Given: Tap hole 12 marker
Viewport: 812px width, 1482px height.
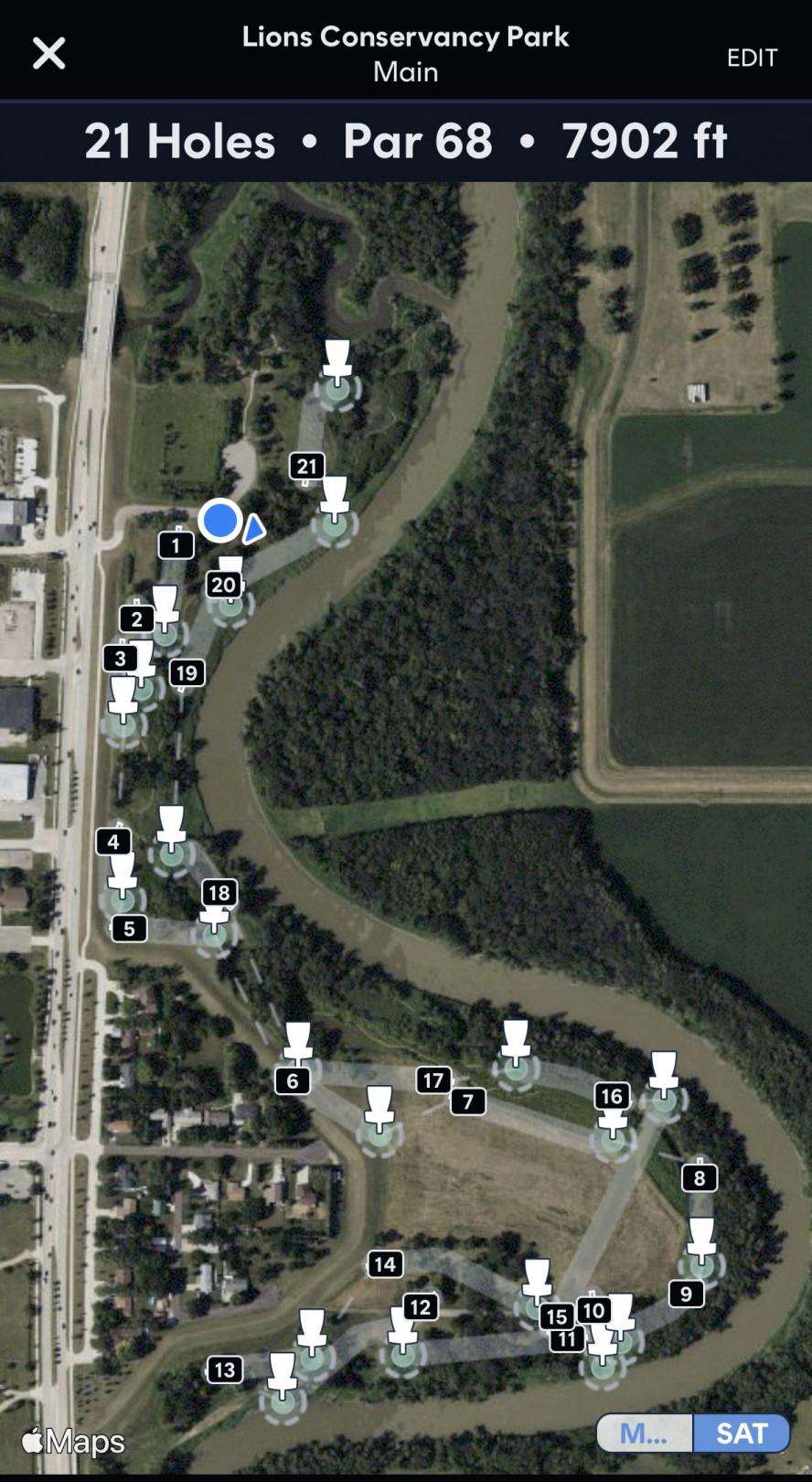Looking at the screenshot, I should [420, 1307].
